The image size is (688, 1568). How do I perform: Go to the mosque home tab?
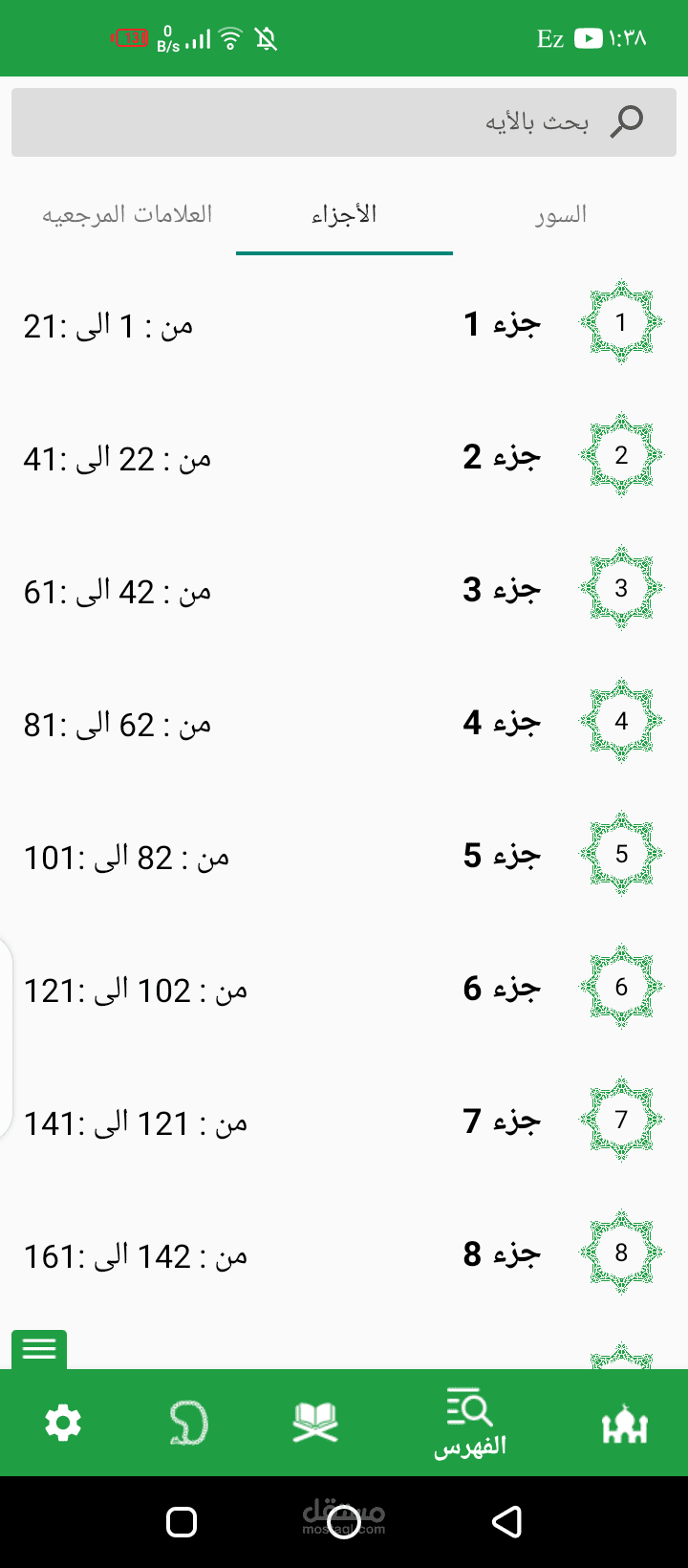(624, 1424)
